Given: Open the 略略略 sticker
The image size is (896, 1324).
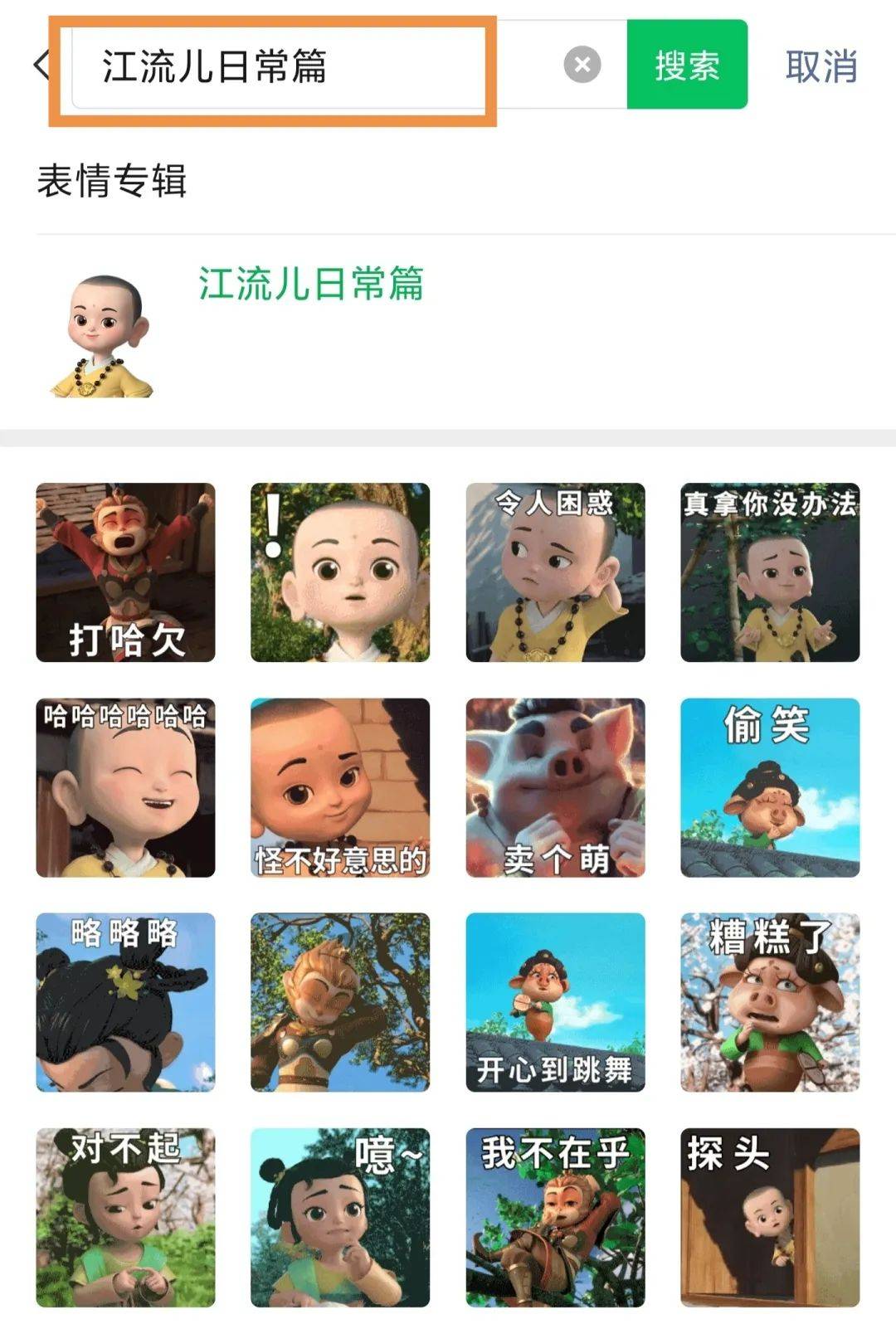Looking at the screenshot, I should coord(125,1002).
